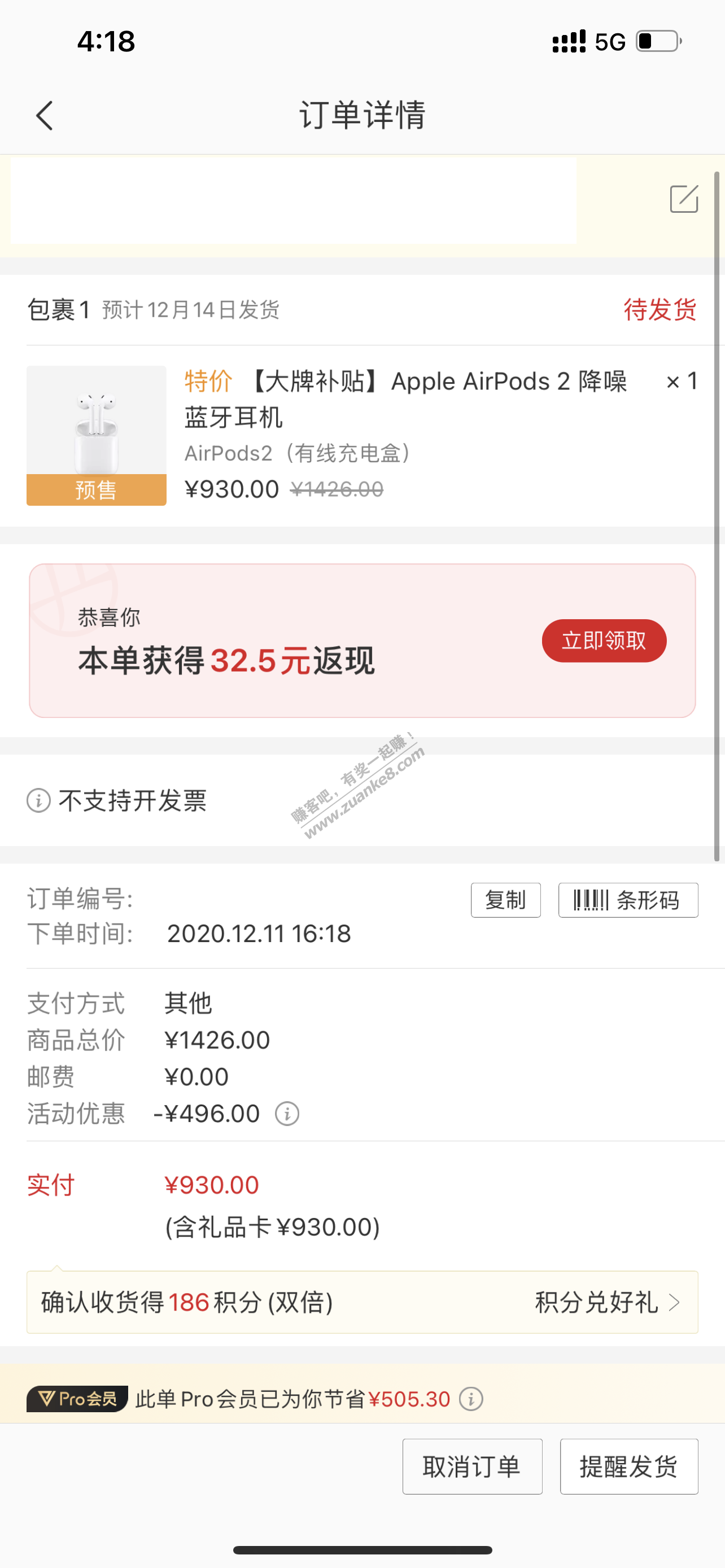This screenshot has height=1568, width=725.
Task: Copy the order number
Action: (x=505, y=900)
